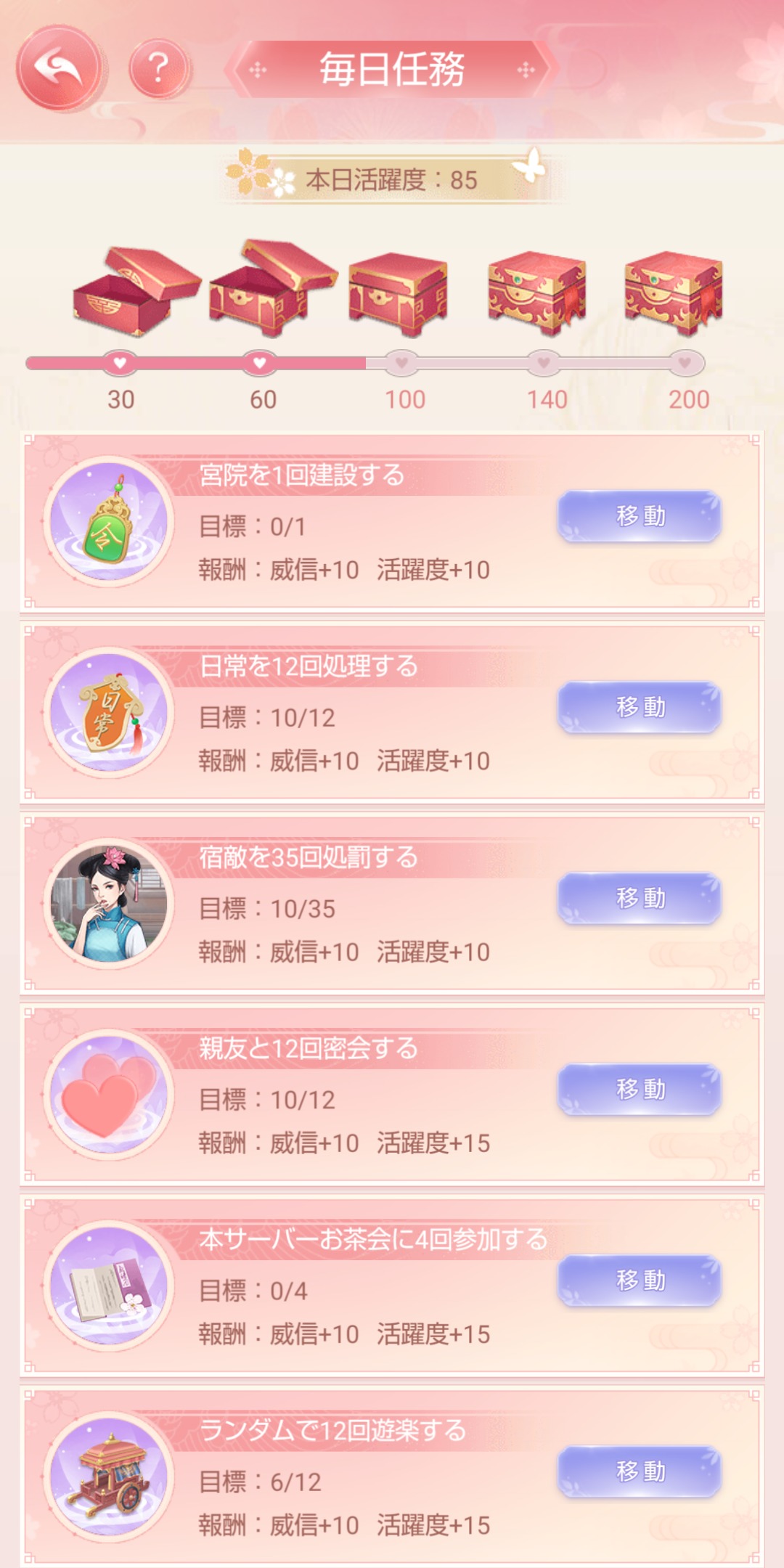This screenshot has width=784, height=1568.
Task: Tap 移動 for 親友と12回密会する
Action: click(640, 1089)
